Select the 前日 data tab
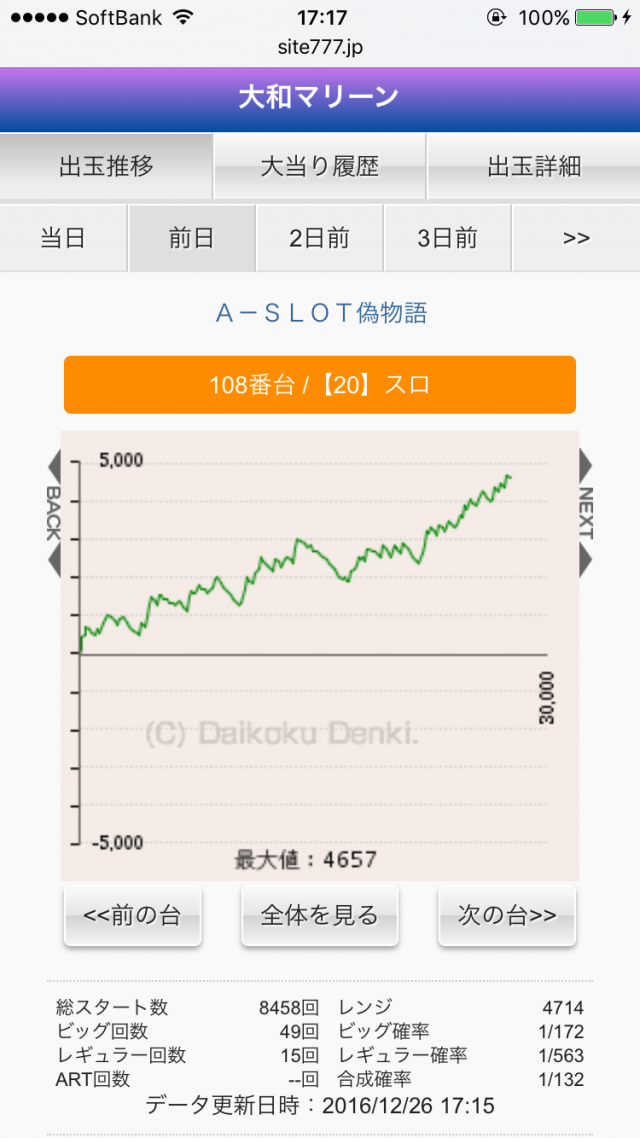Screen dimensions: 640x1138 click(191, 238)
